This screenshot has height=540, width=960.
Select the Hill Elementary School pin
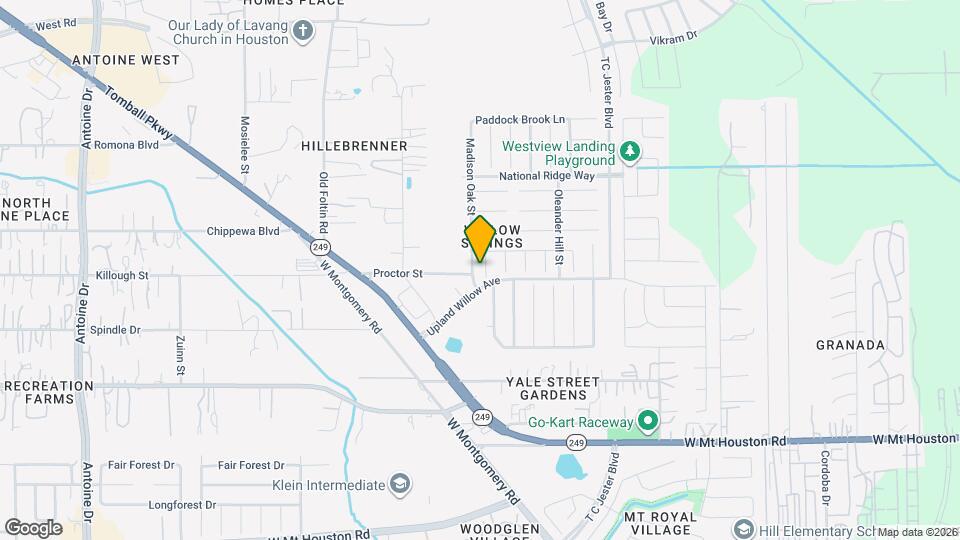(743, 528)
